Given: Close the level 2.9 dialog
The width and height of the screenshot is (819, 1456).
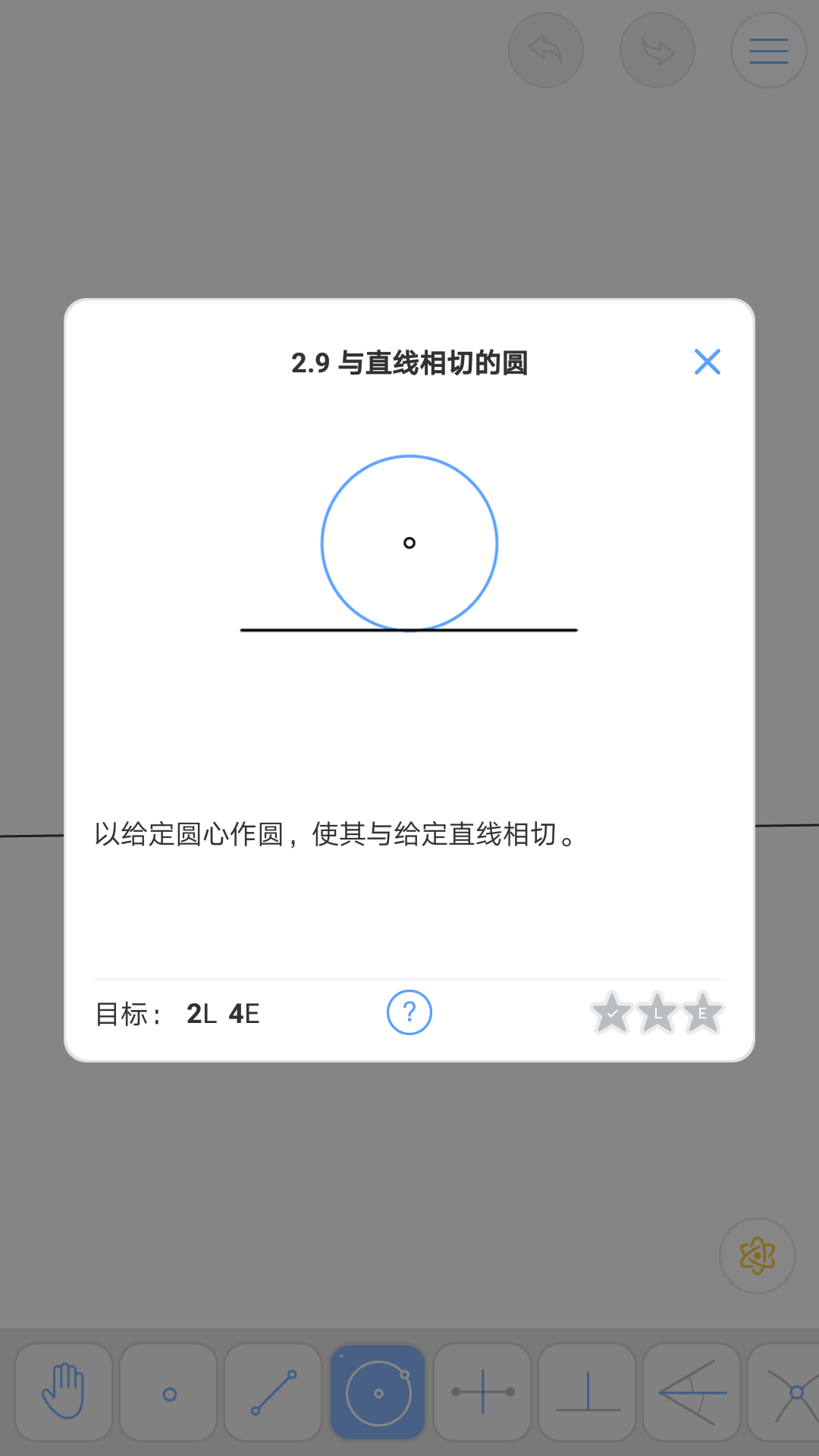Looking at the screenshot, I should tap(707, 362).
